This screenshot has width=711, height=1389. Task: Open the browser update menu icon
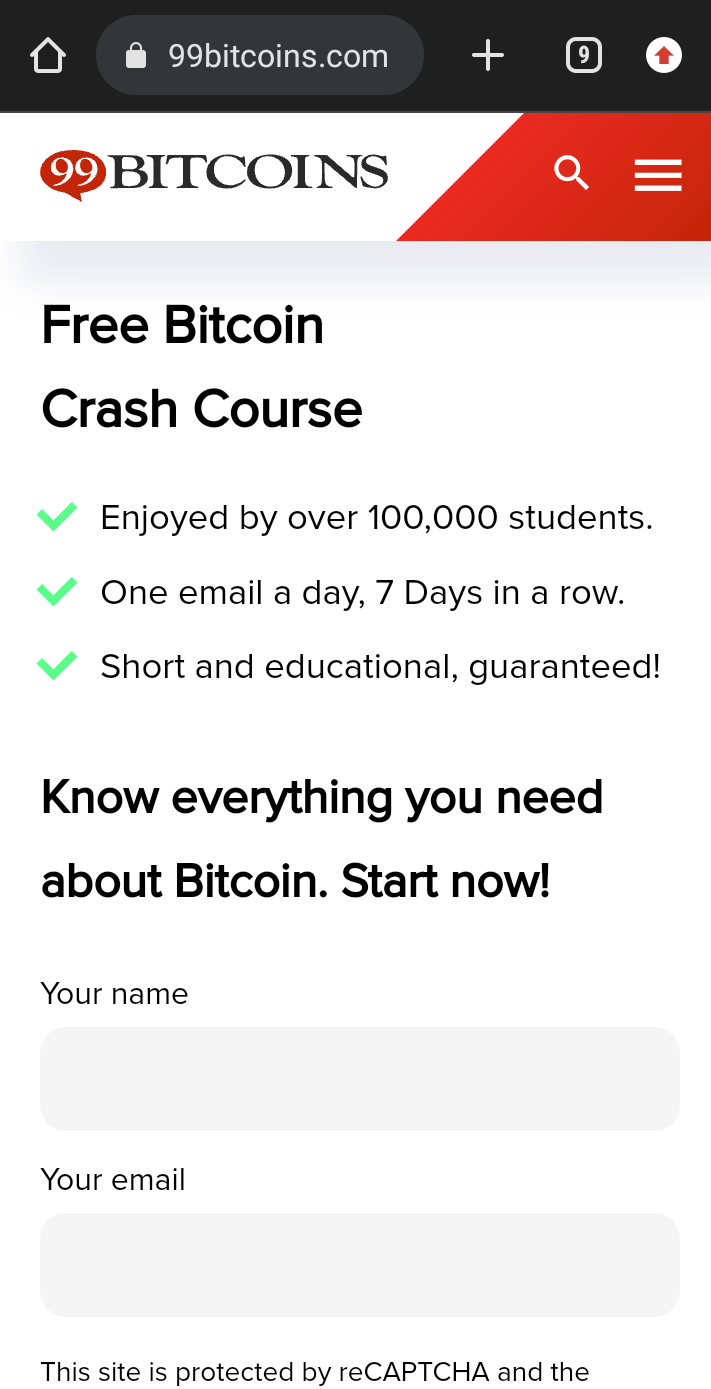tap(664, 55)
